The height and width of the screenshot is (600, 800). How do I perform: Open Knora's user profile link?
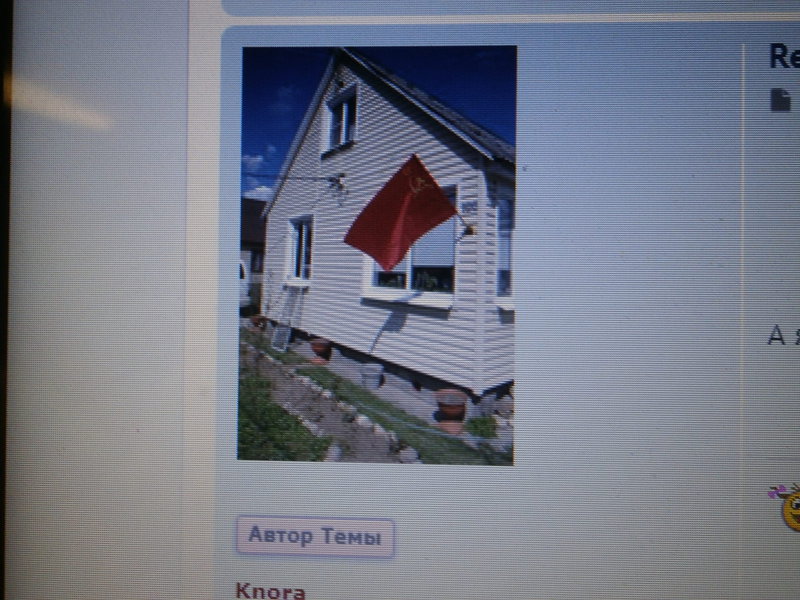tap(270, 590)
